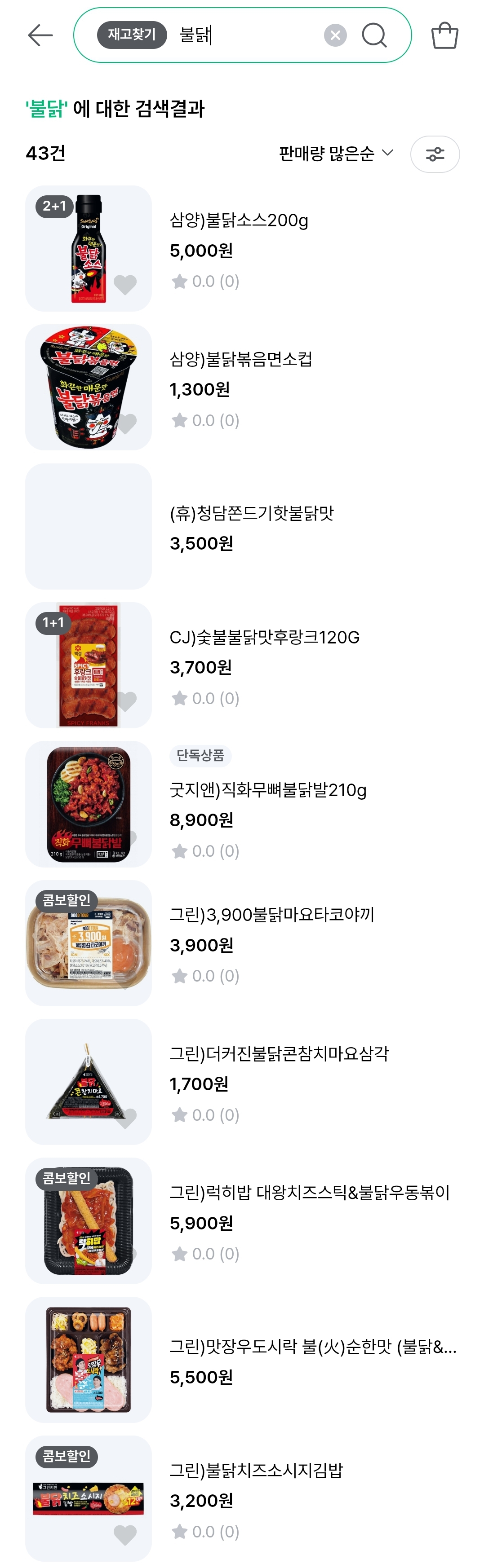The image size is (484, 1568).
Task: Go back using the arrow icon
Action: coord(40,35)
